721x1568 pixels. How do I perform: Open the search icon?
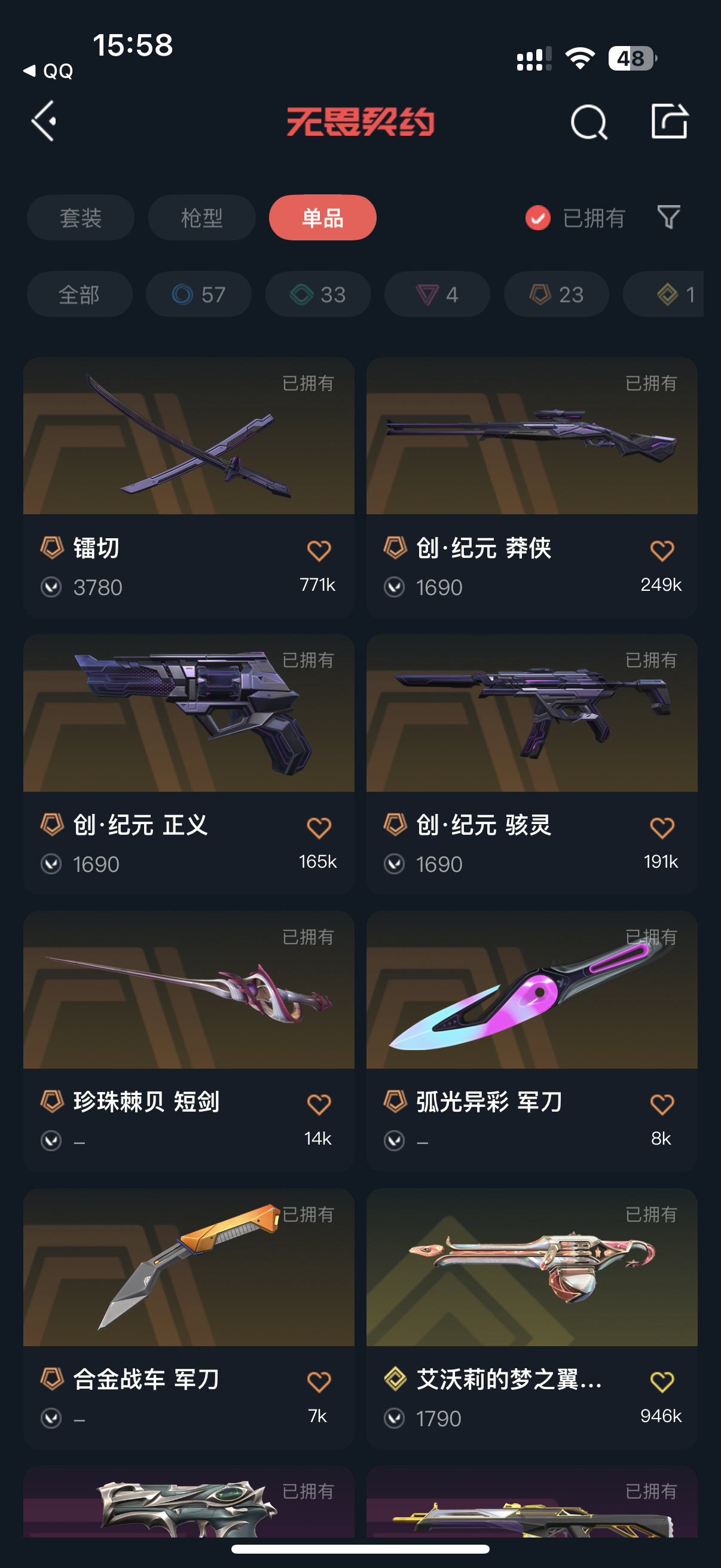(x=588, y=122)
